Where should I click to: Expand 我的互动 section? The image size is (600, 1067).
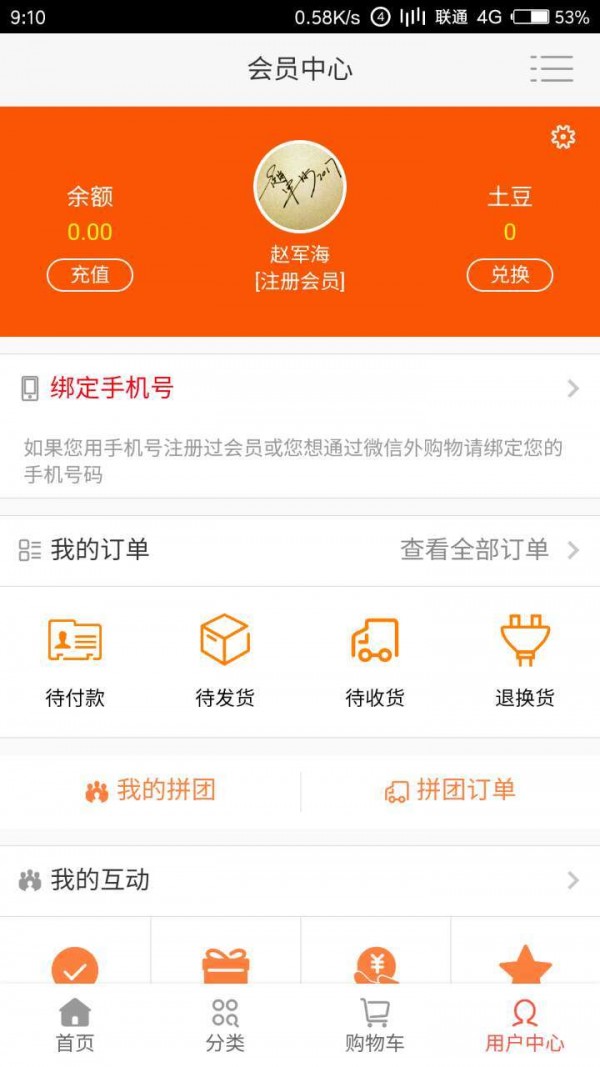point(300,880)
